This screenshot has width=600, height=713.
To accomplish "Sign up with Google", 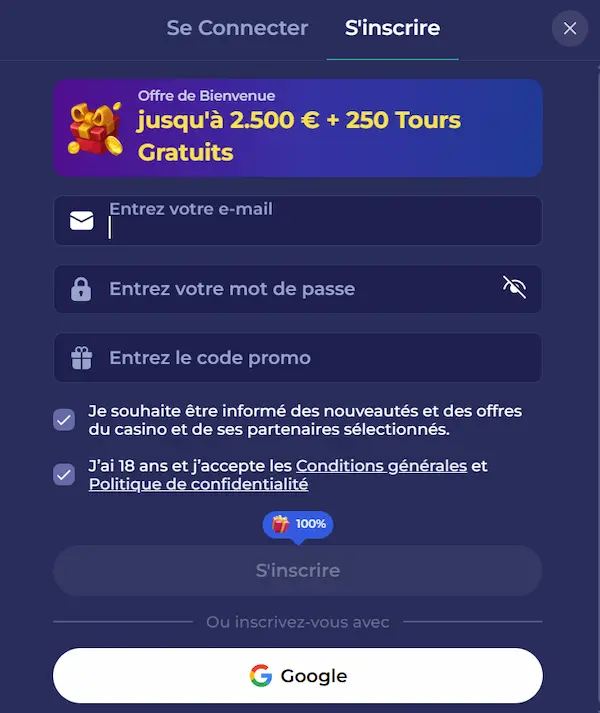I will pos(298,676).
